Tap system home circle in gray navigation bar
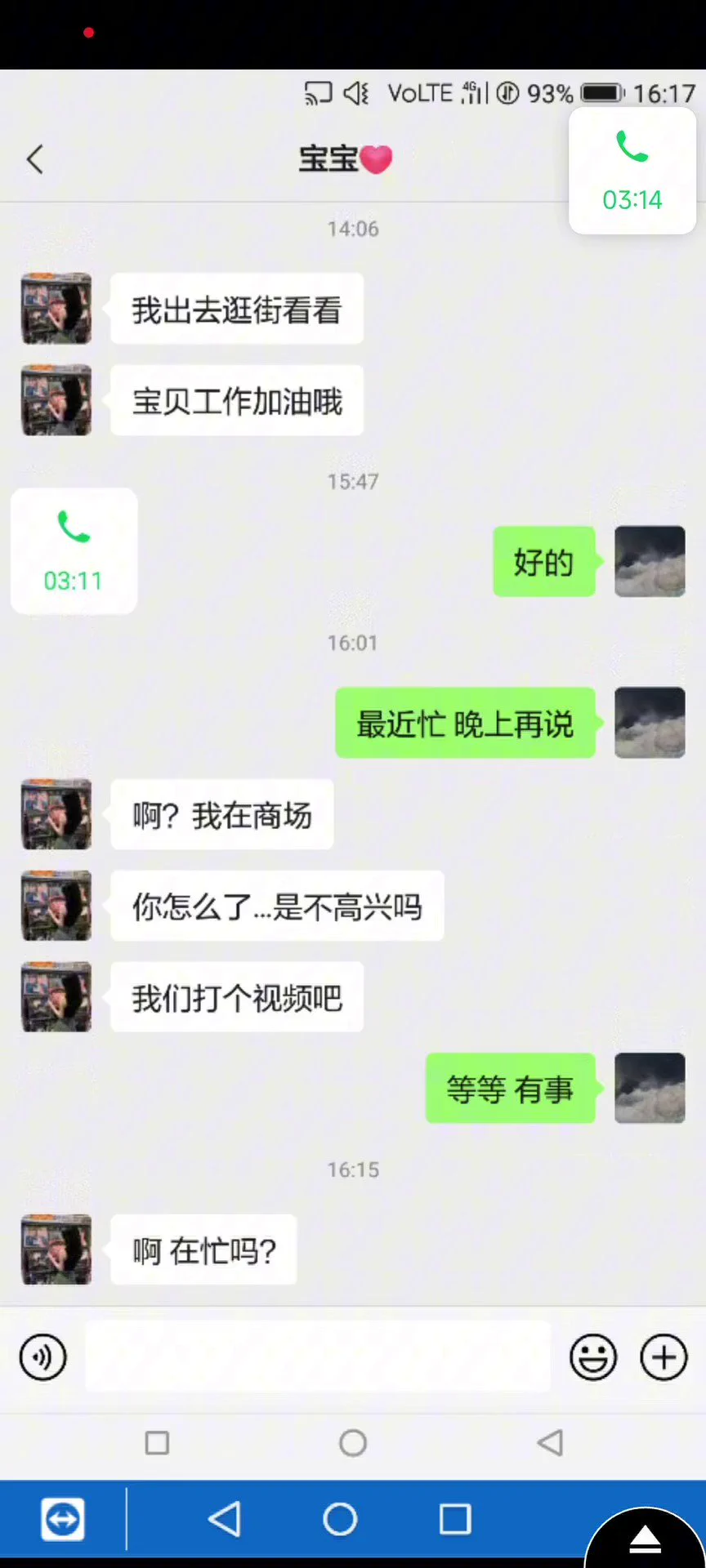The image size is (706, 1568). point(353,1443)
